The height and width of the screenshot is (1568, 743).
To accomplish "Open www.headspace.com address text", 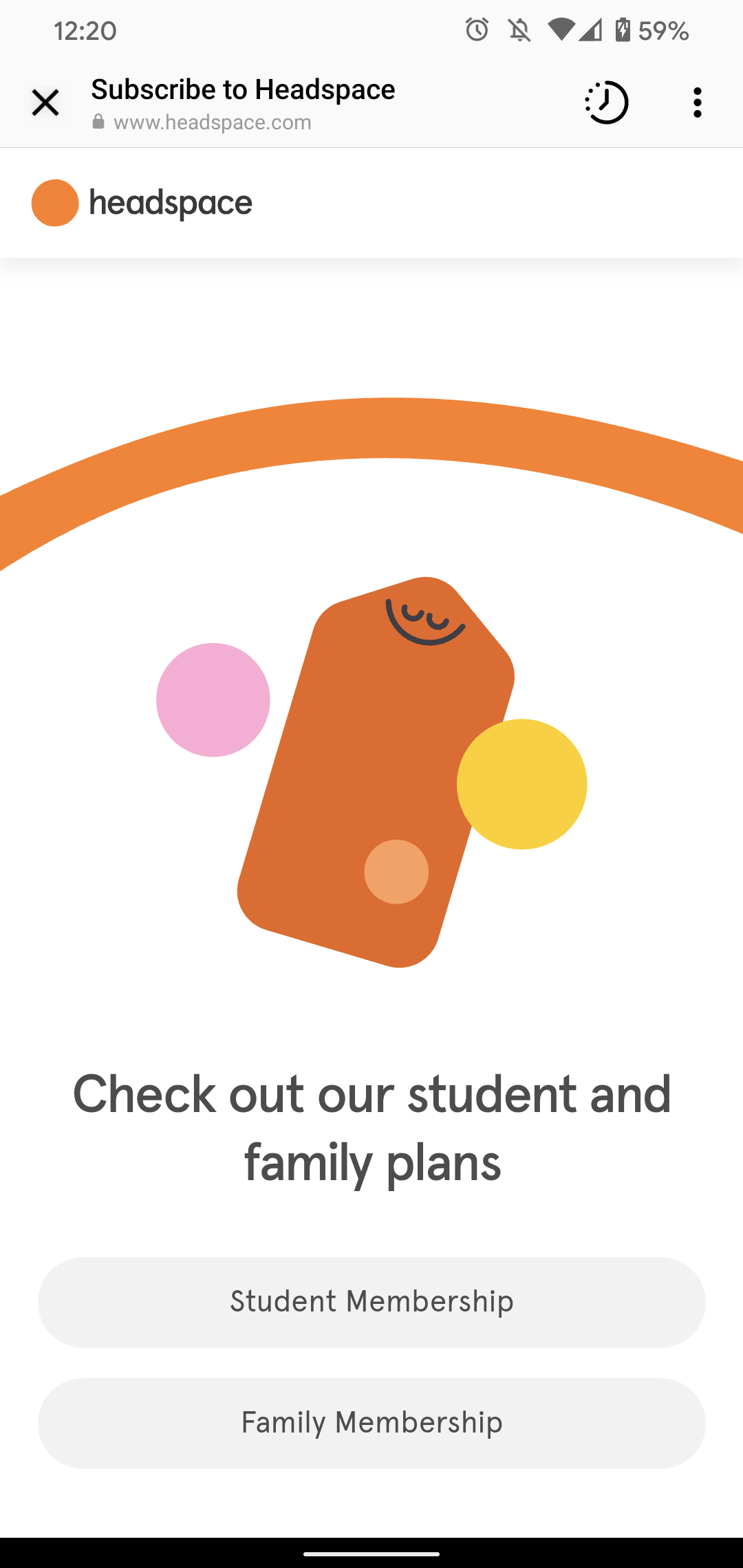I will click(213, 122).
